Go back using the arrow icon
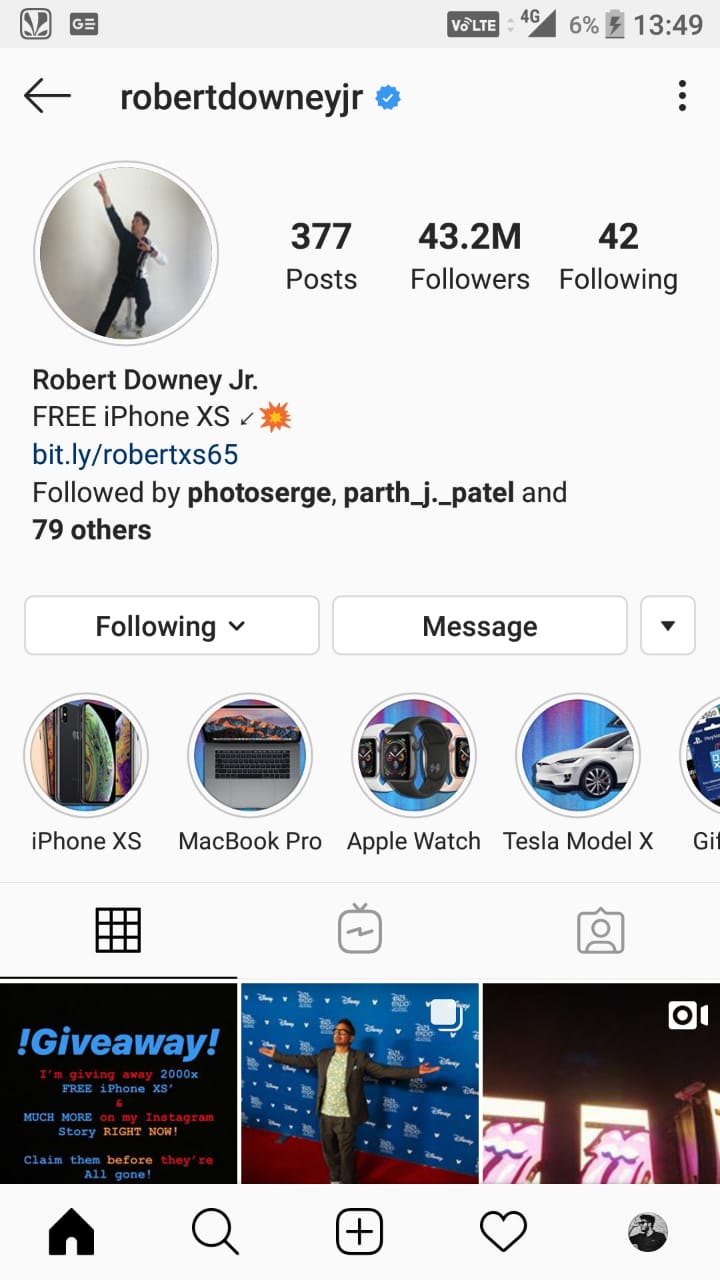 pyautogui.click(x=47, y=97)
